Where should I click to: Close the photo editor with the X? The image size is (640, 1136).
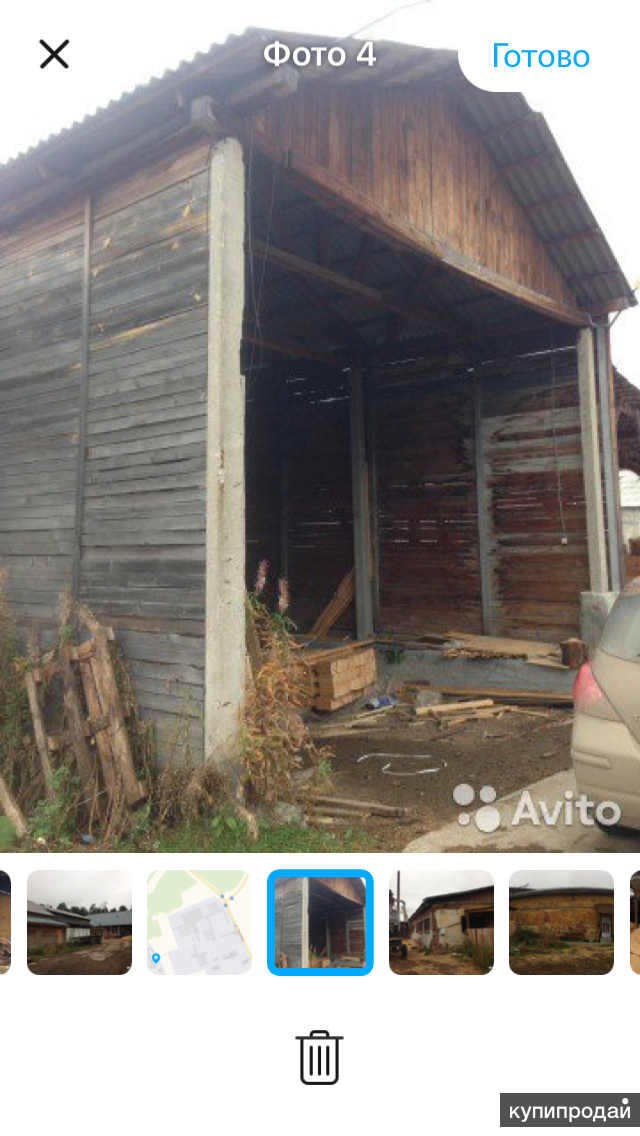click(54, 54)
